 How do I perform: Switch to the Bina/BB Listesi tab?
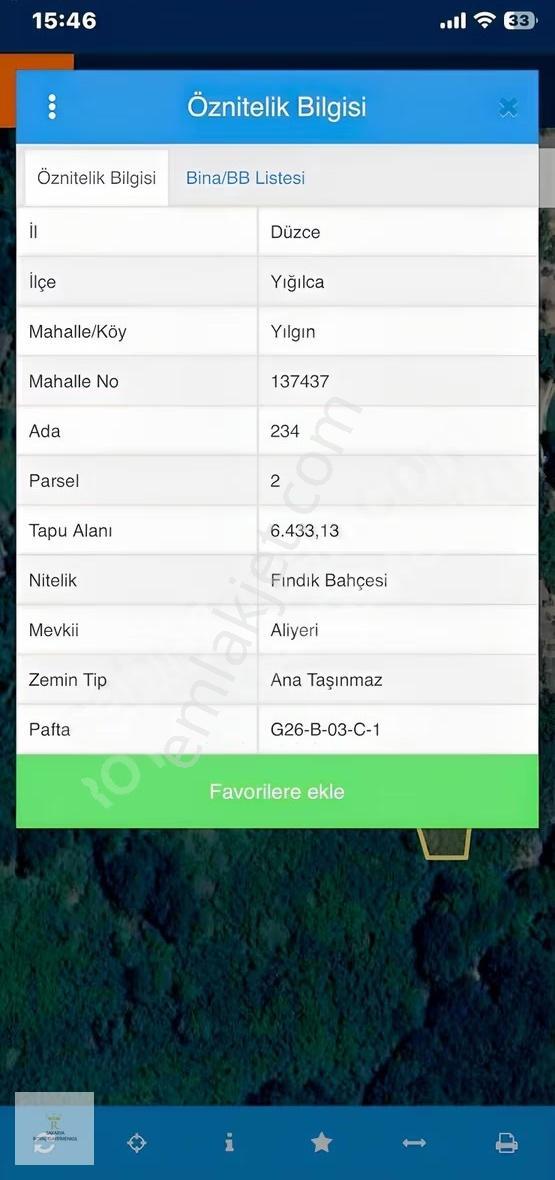(245, 178)
